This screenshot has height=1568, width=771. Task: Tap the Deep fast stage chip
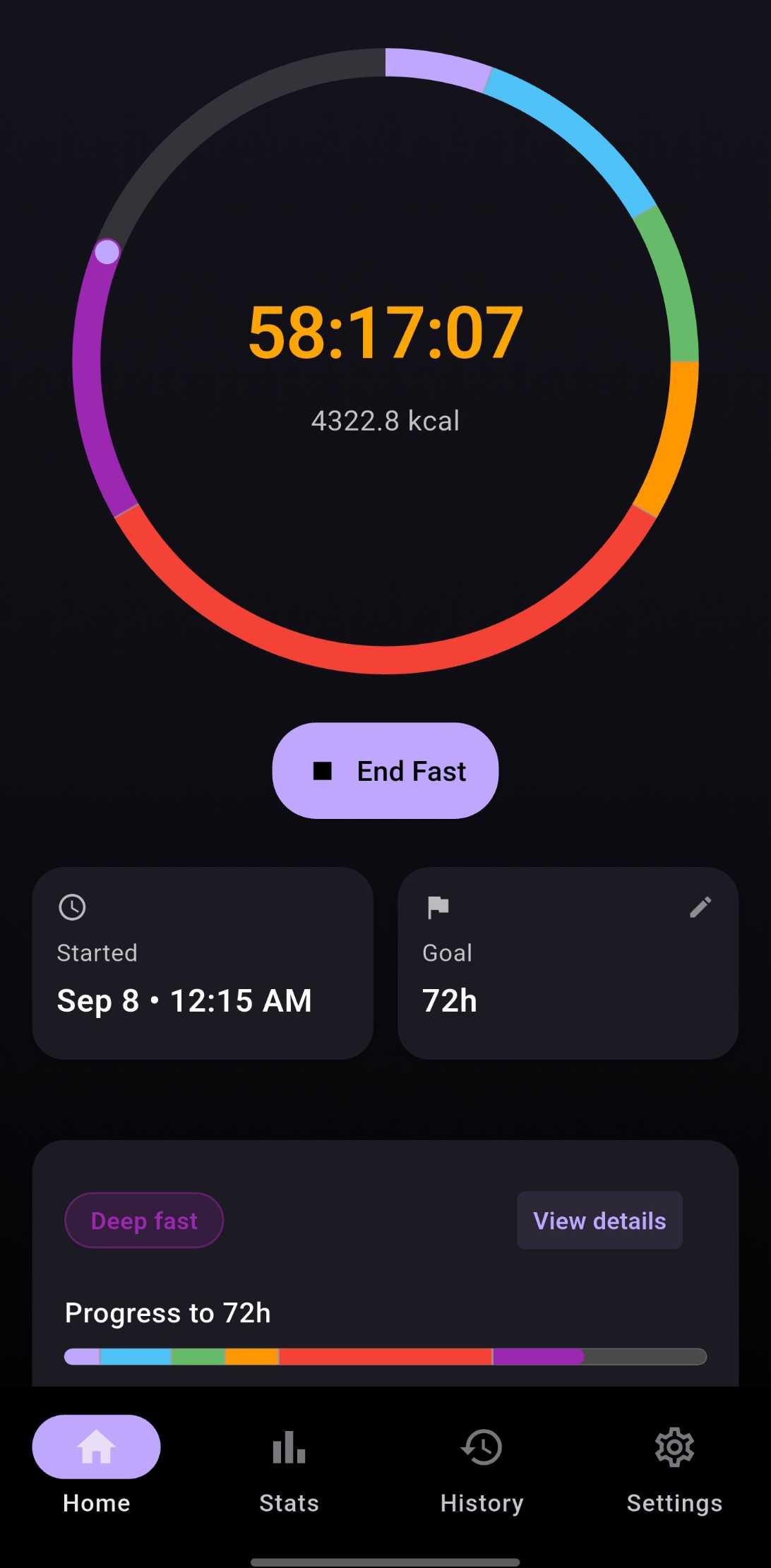point(144,1221)
